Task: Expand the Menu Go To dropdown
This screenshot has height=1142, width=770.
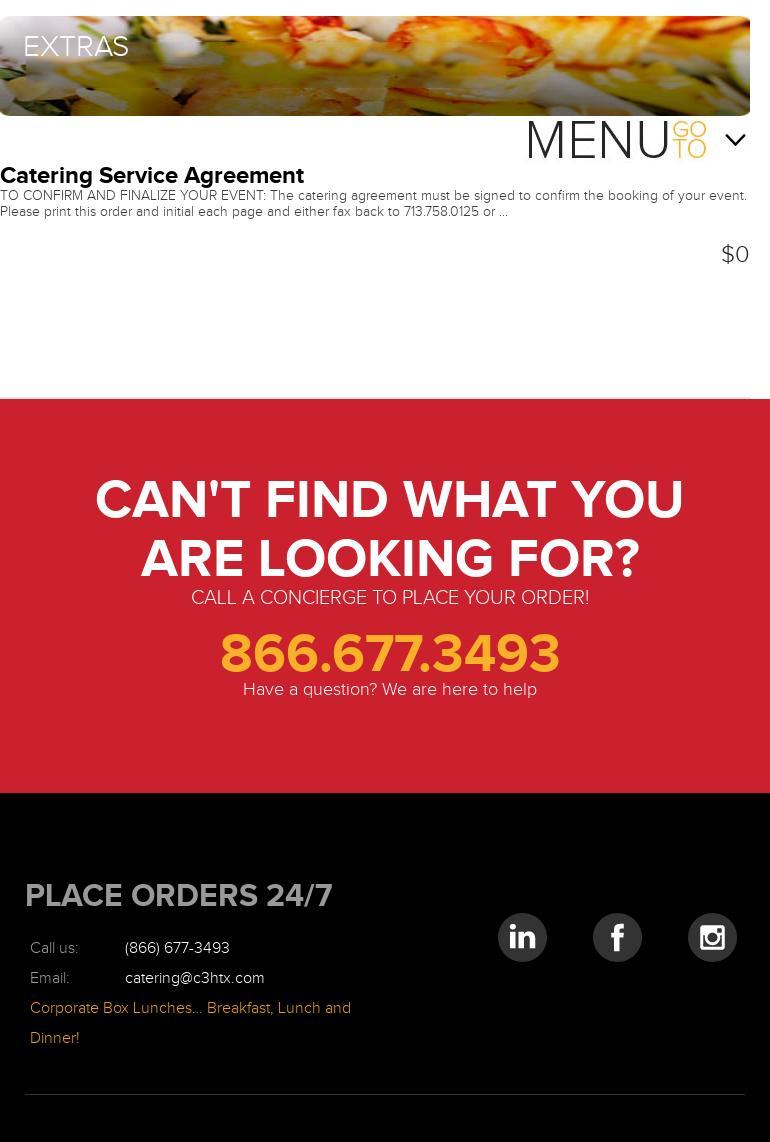Action: click(735, 141)
